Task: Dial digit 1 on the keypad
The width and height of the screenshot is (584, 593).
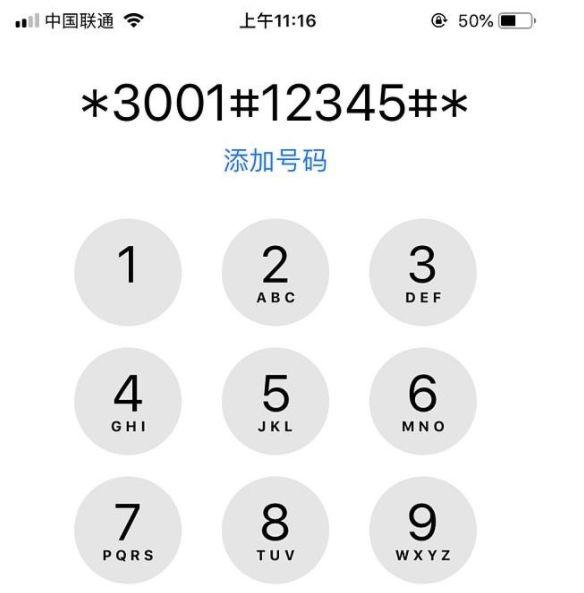Action: click(128, 272)
